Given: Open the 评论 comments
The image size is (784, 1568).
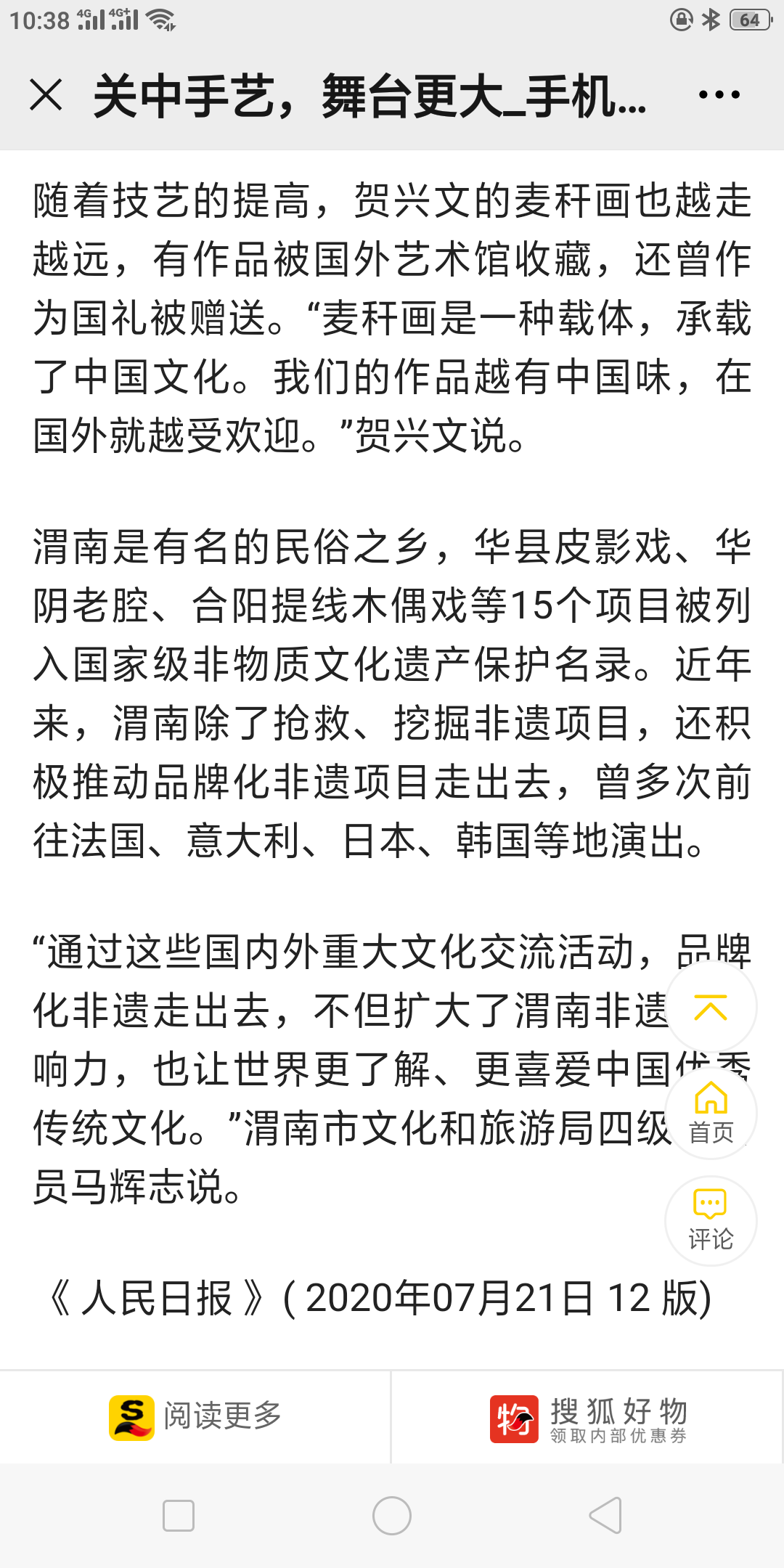Looking at the screenshot, I should pos(711,1221).
